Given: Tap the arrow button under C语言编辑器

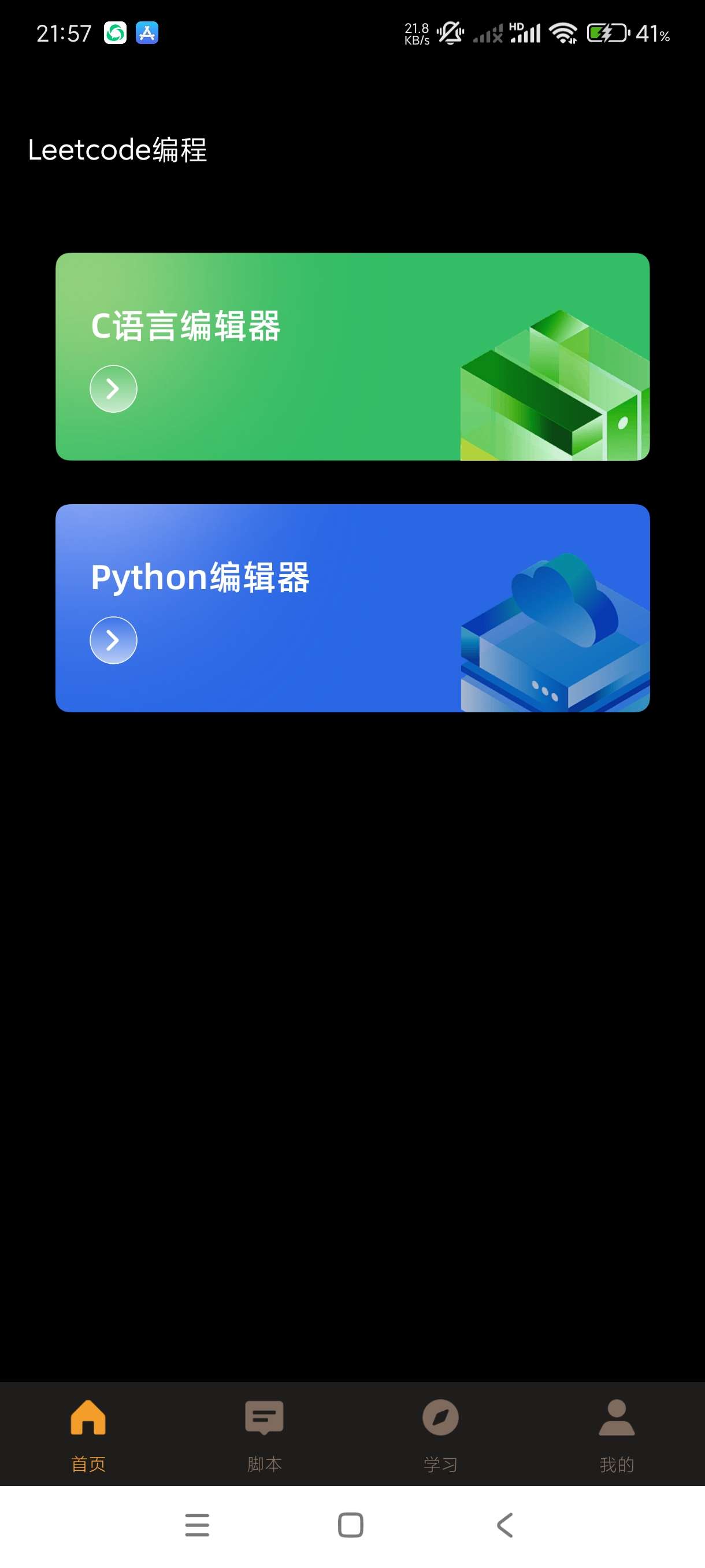Looking at the screenshot, I should click(113, 389).
